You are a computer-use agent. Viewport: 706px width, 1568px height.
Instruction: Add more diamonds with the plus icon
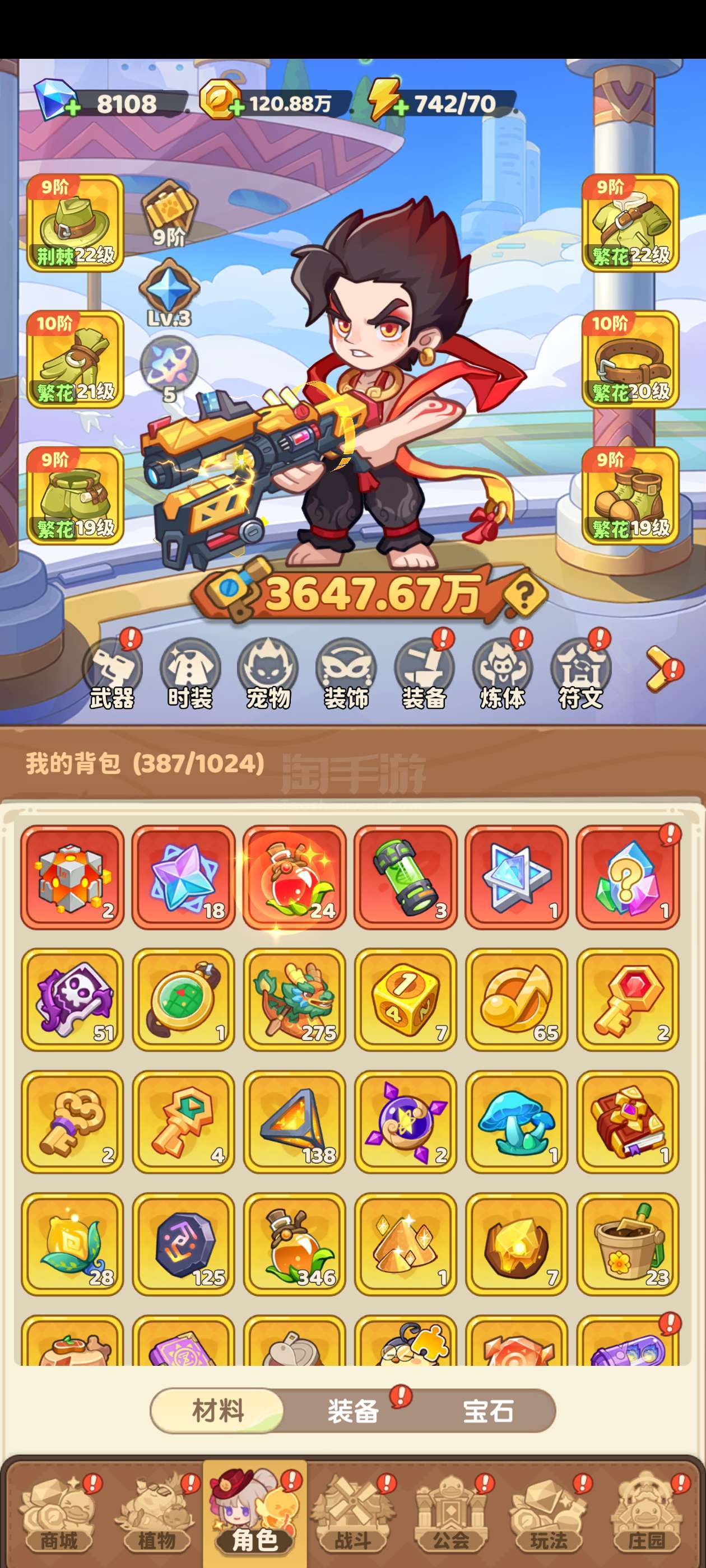[x=72, y=108]
